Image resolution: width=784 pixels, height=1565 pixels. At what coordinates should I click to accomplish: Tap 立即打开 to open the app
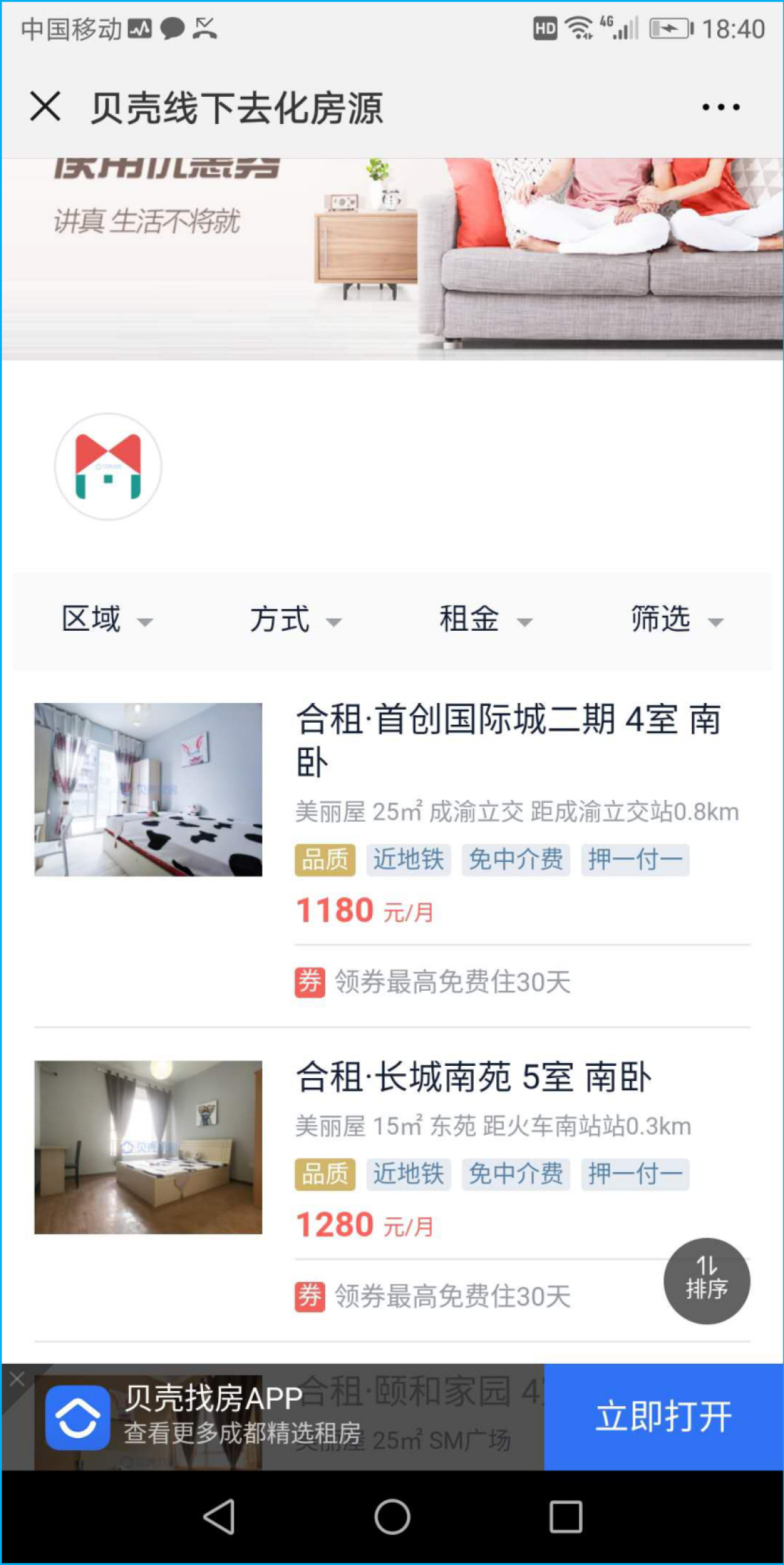coord(663,1416)
